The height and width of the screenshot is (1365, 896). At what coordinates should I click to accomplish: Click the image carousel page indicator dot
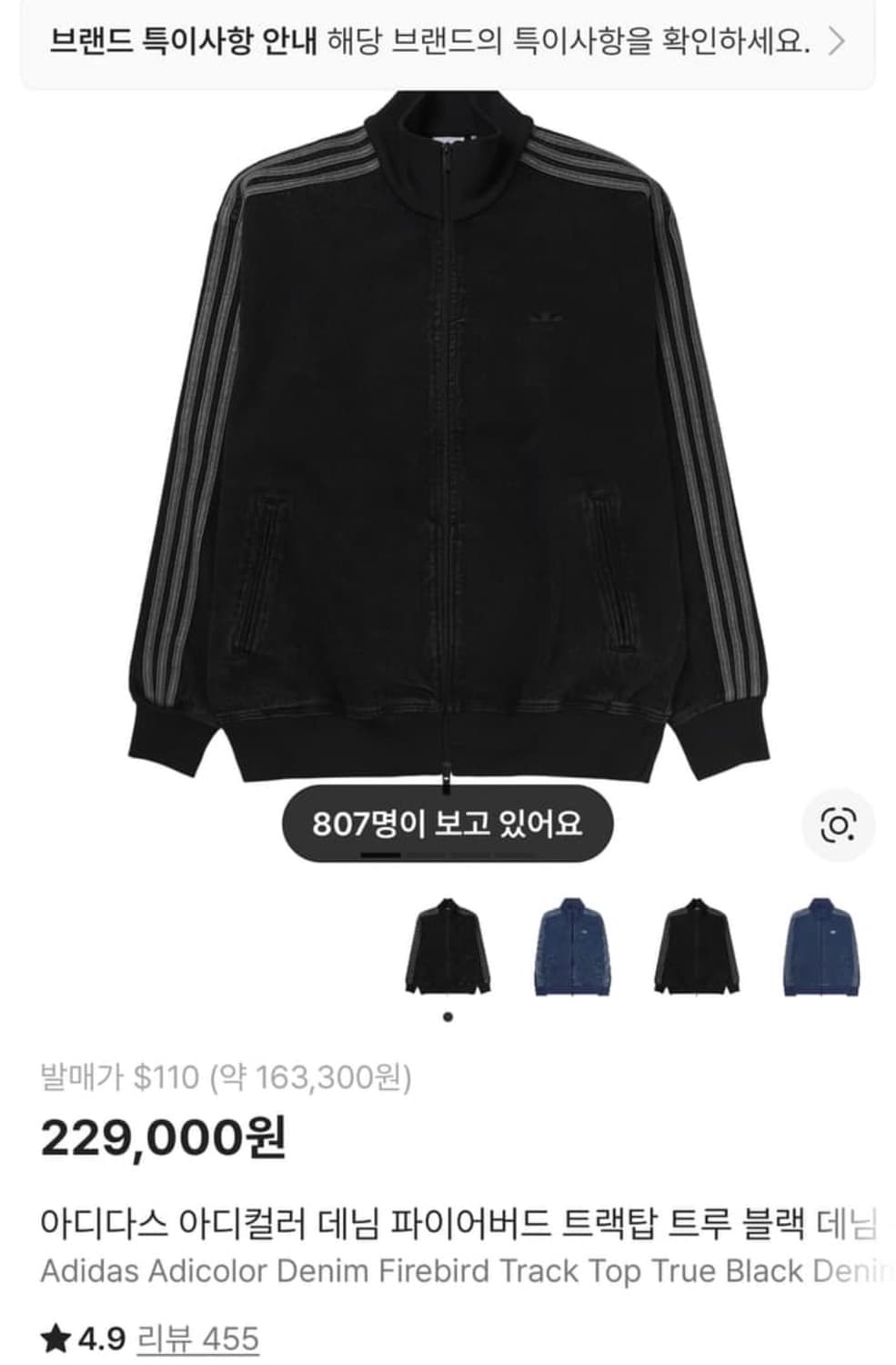447,1013
